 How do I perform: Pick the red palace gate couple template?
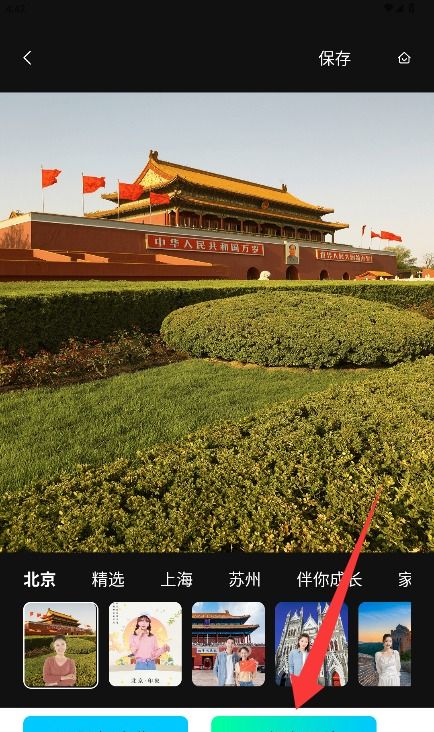pyautogui.click(x=228, y=644)
